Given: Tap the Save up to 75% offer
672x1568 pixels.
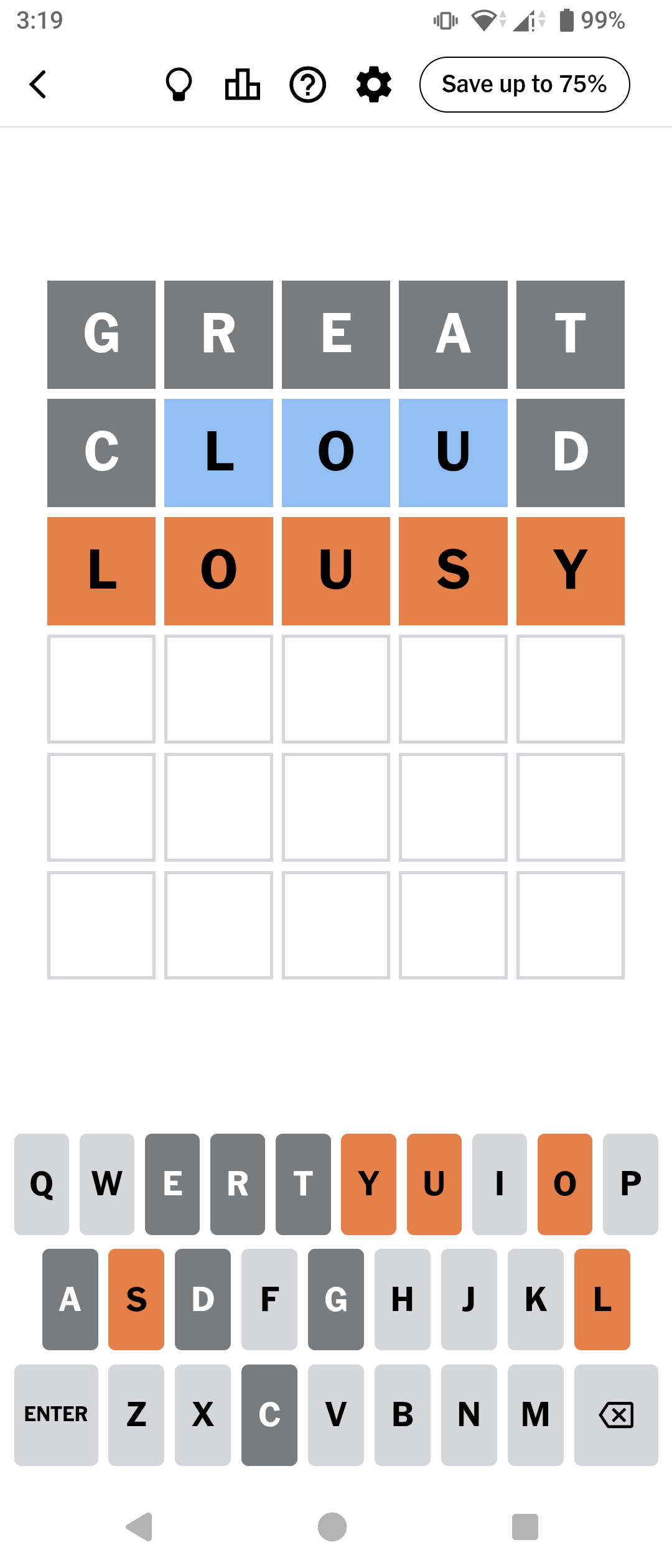Looking at the screenshot, I should (x=525, y=85).
